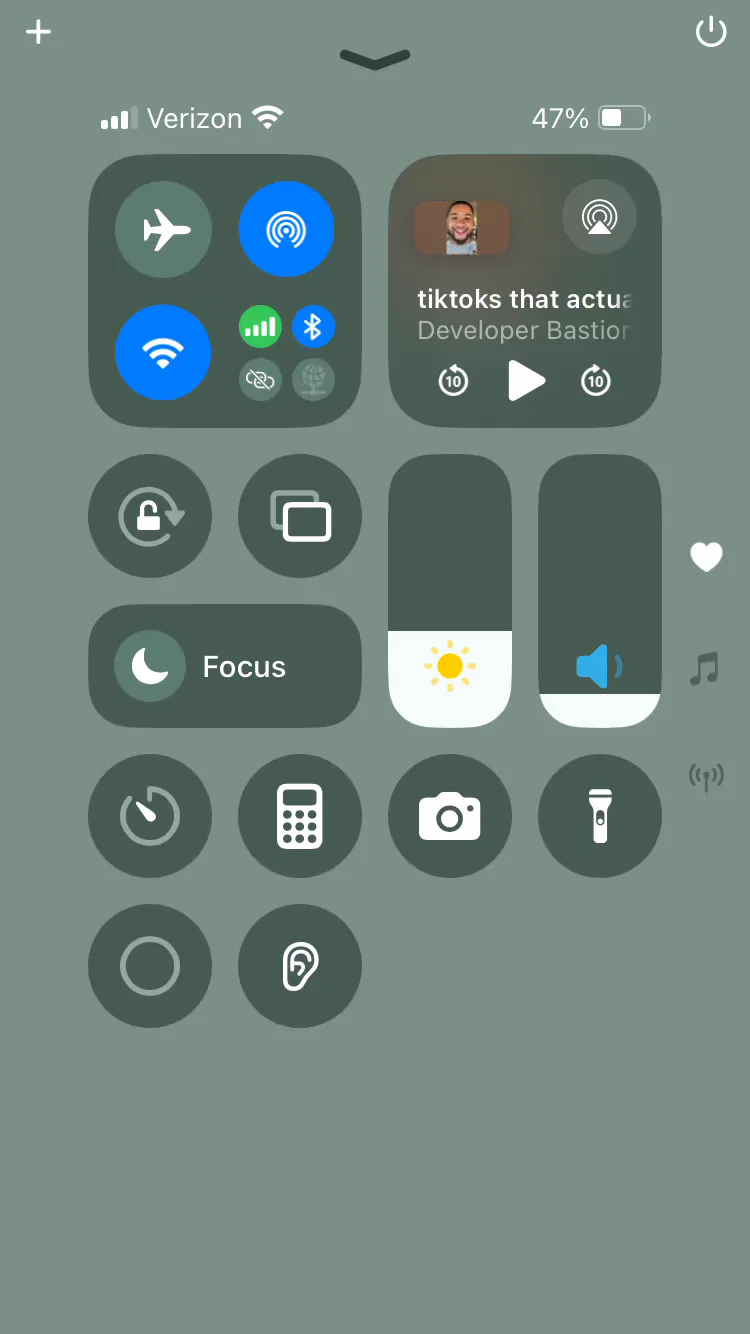Disable Bluetooth
Image resolution: width=750 pixels, height=1334 pixels.
tap(313, 326)
